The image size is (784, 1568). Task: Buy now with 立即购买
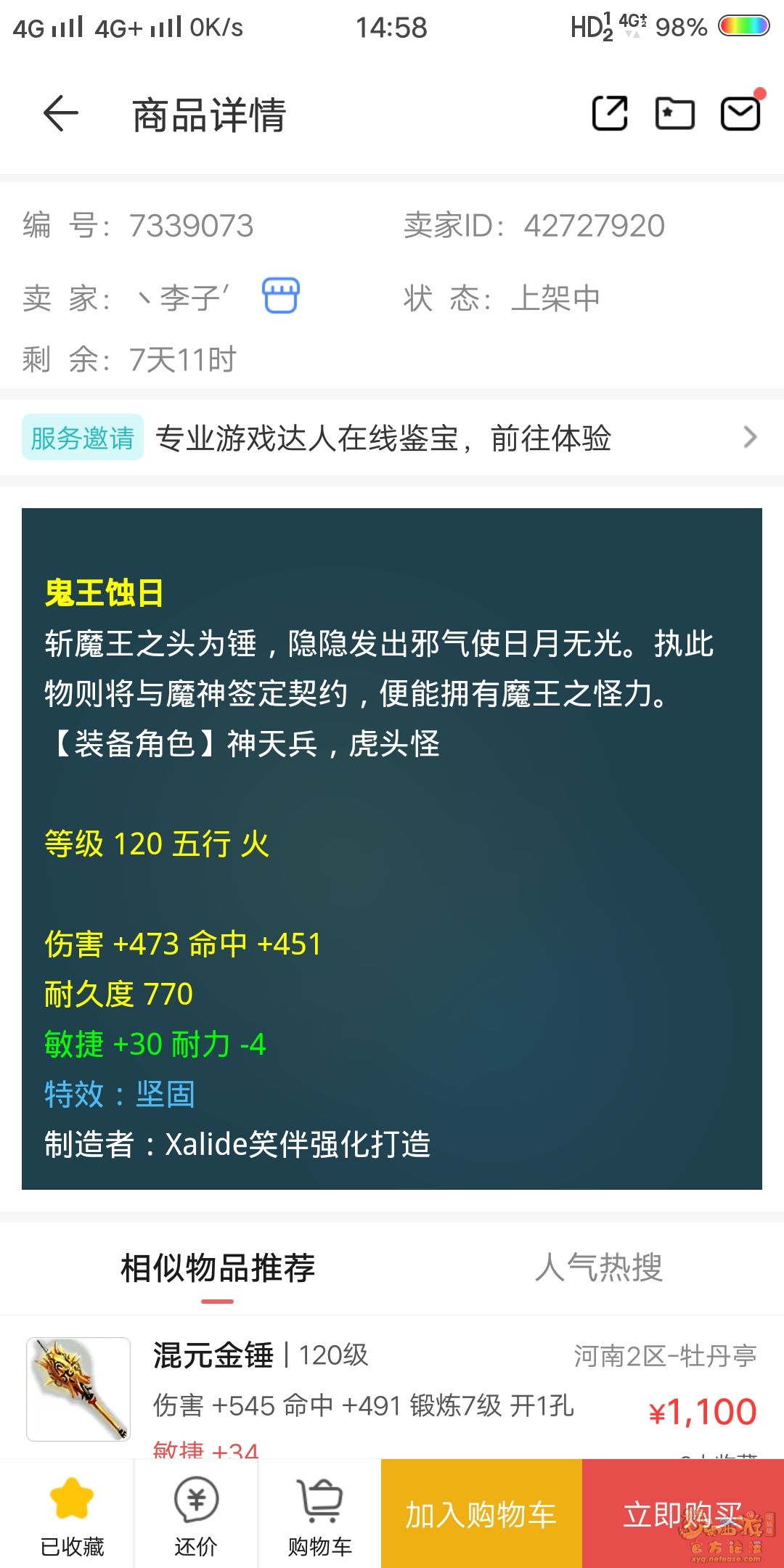coord(682,1514)
